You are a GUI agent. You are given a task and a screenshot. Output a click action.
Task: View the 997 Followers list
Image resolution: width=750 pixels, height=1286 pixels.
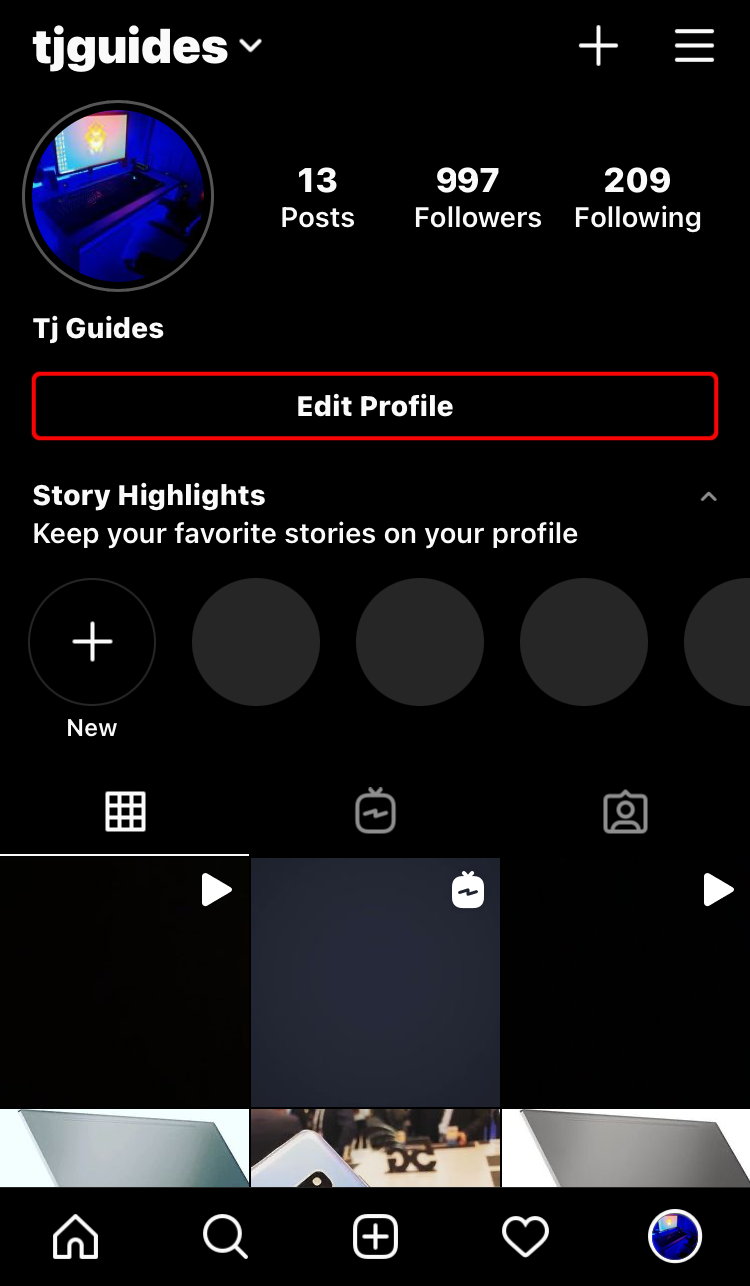click(x=477, y=197)
